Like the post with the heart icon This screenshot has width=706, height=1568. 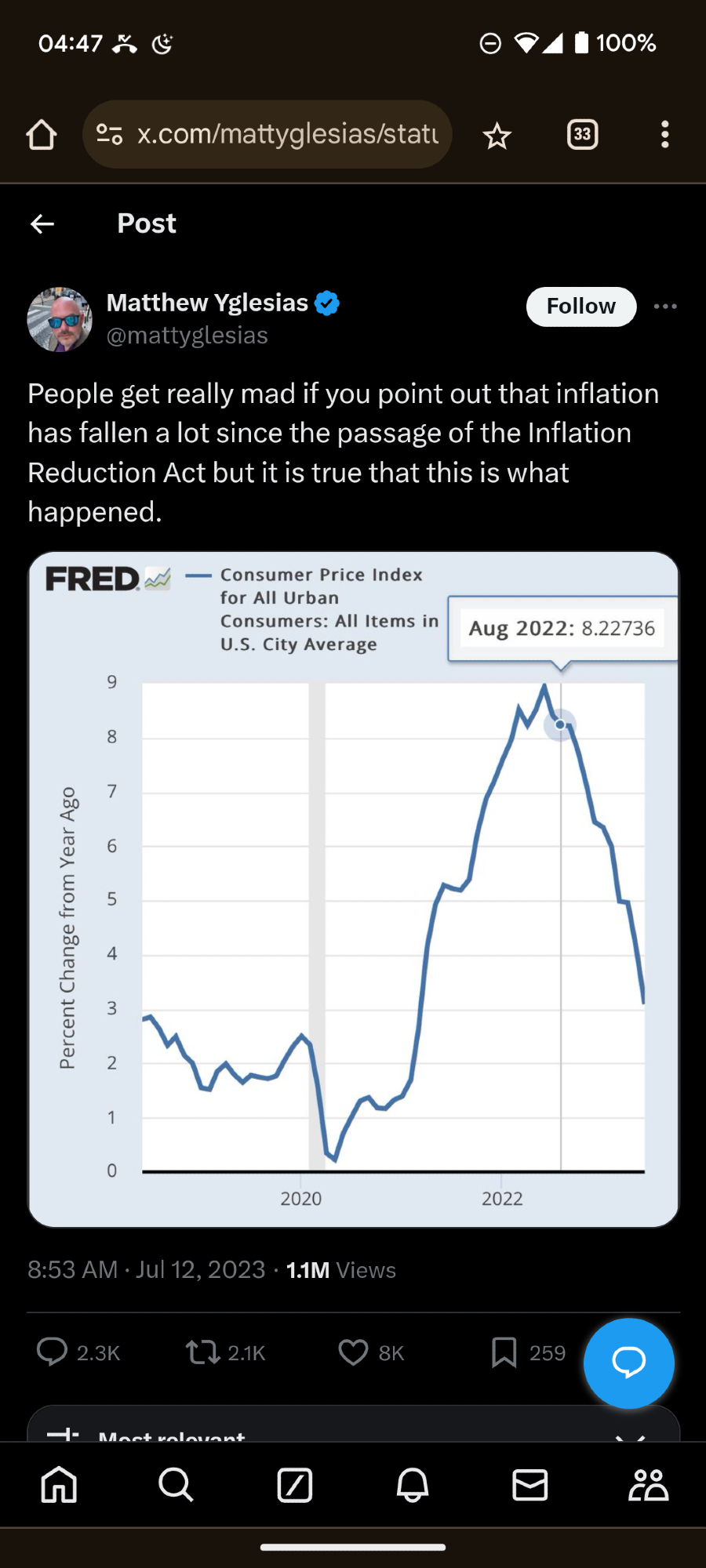coord(353,1352)
